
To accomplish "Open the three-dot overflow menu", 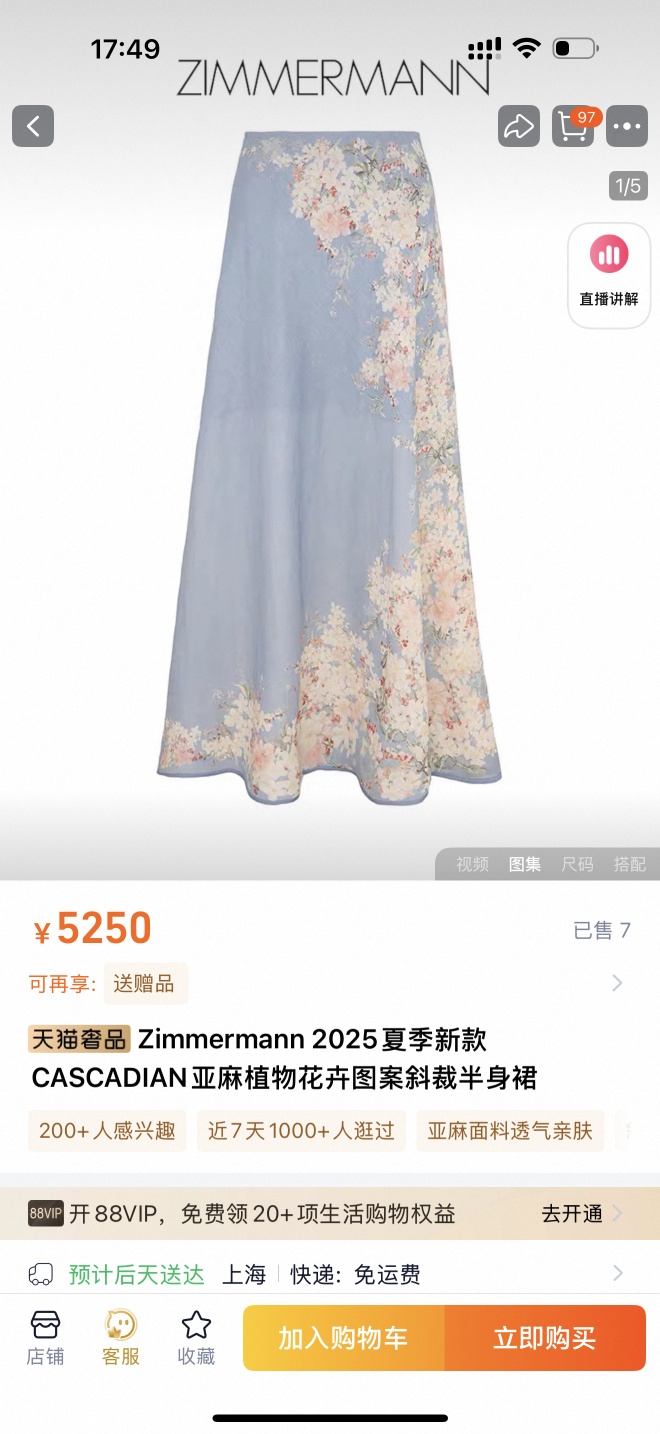I will pos(627,127).
